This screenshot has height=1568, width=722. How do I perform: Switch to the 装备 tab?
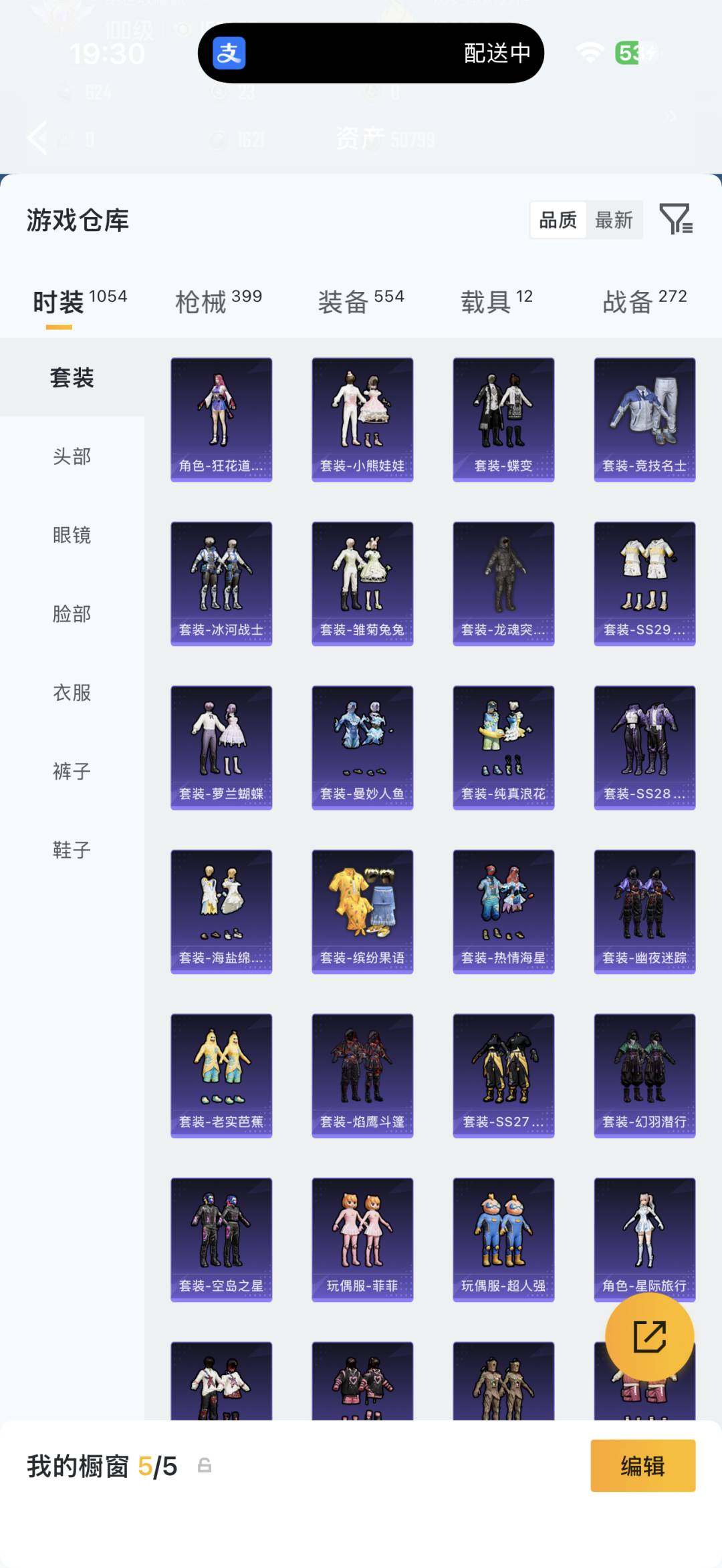tap(360, 302)
